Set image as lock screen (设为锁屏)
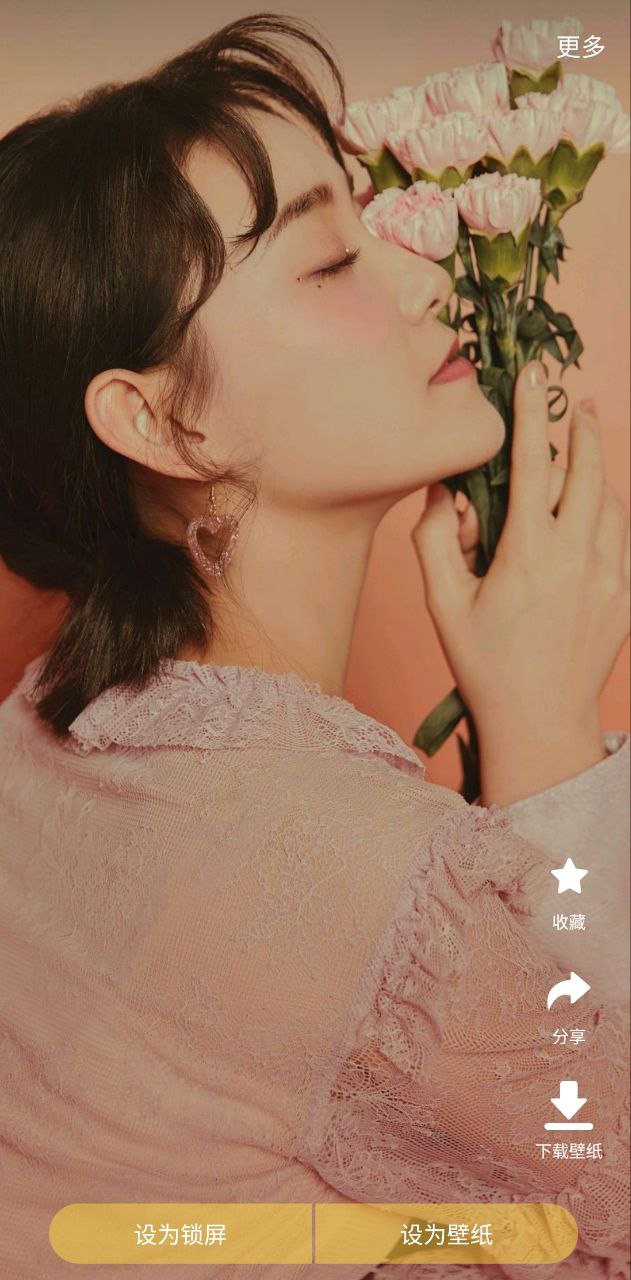The height and width of the screenshot is (1280, 631). pos(181,1233)
